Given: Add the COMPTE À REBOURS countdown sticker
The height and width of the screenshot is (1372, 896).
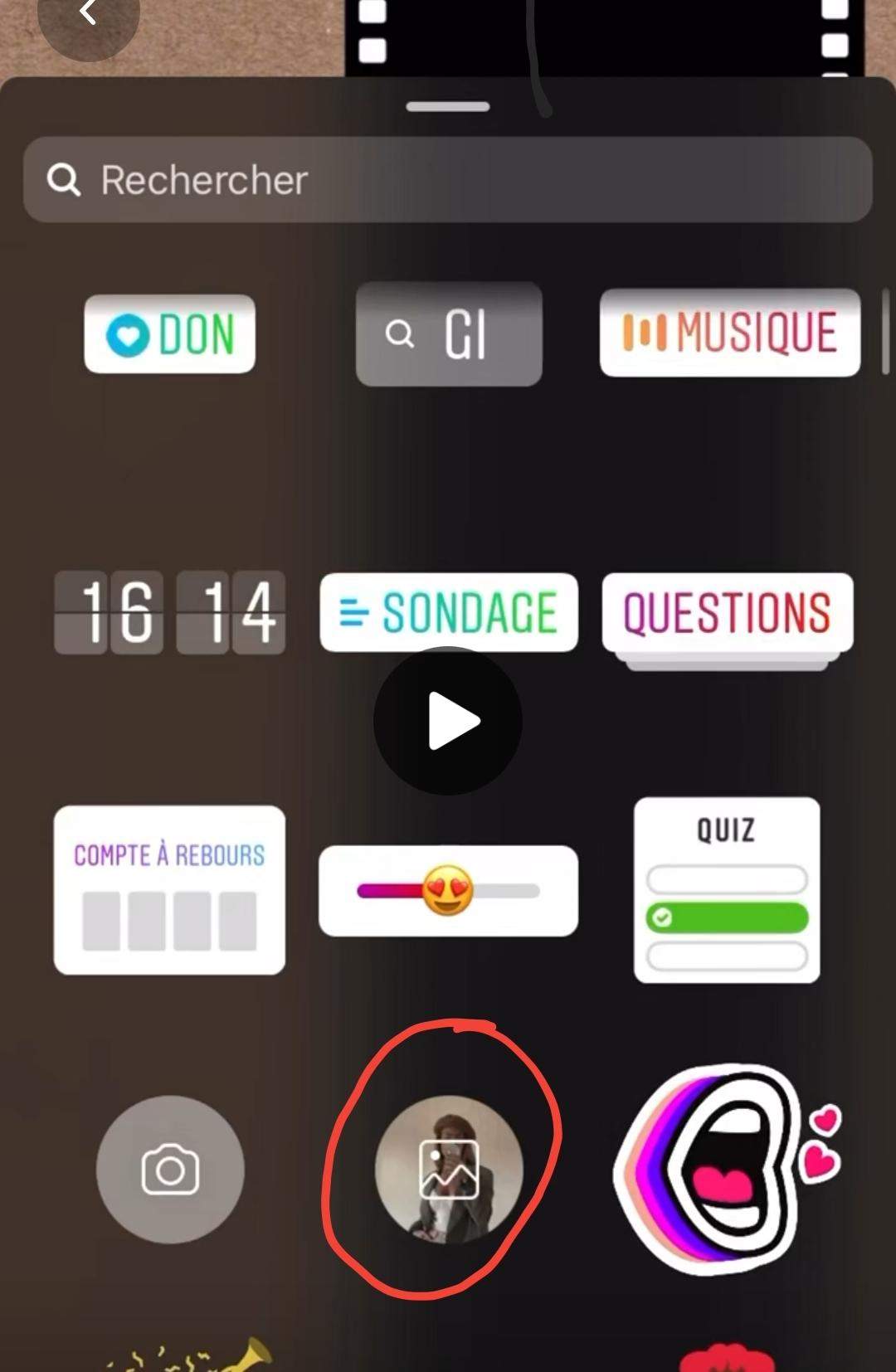Looking at the screenshot, I should 170,889.
